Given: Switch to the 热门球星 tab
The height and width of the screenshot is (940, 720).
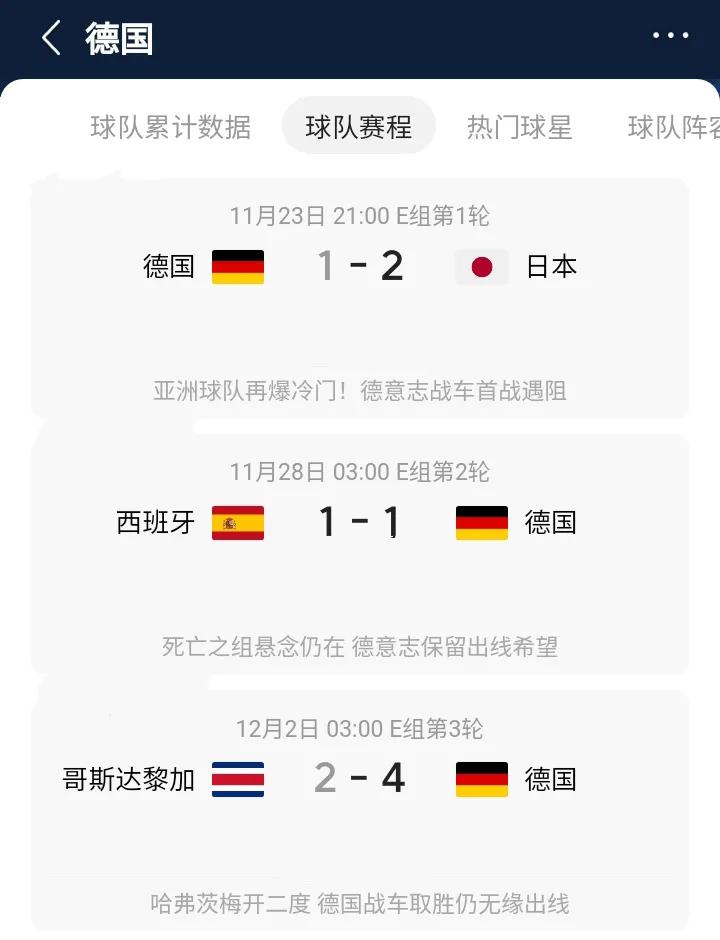Looking at the screenshot, I should click(x=519, y=127).
